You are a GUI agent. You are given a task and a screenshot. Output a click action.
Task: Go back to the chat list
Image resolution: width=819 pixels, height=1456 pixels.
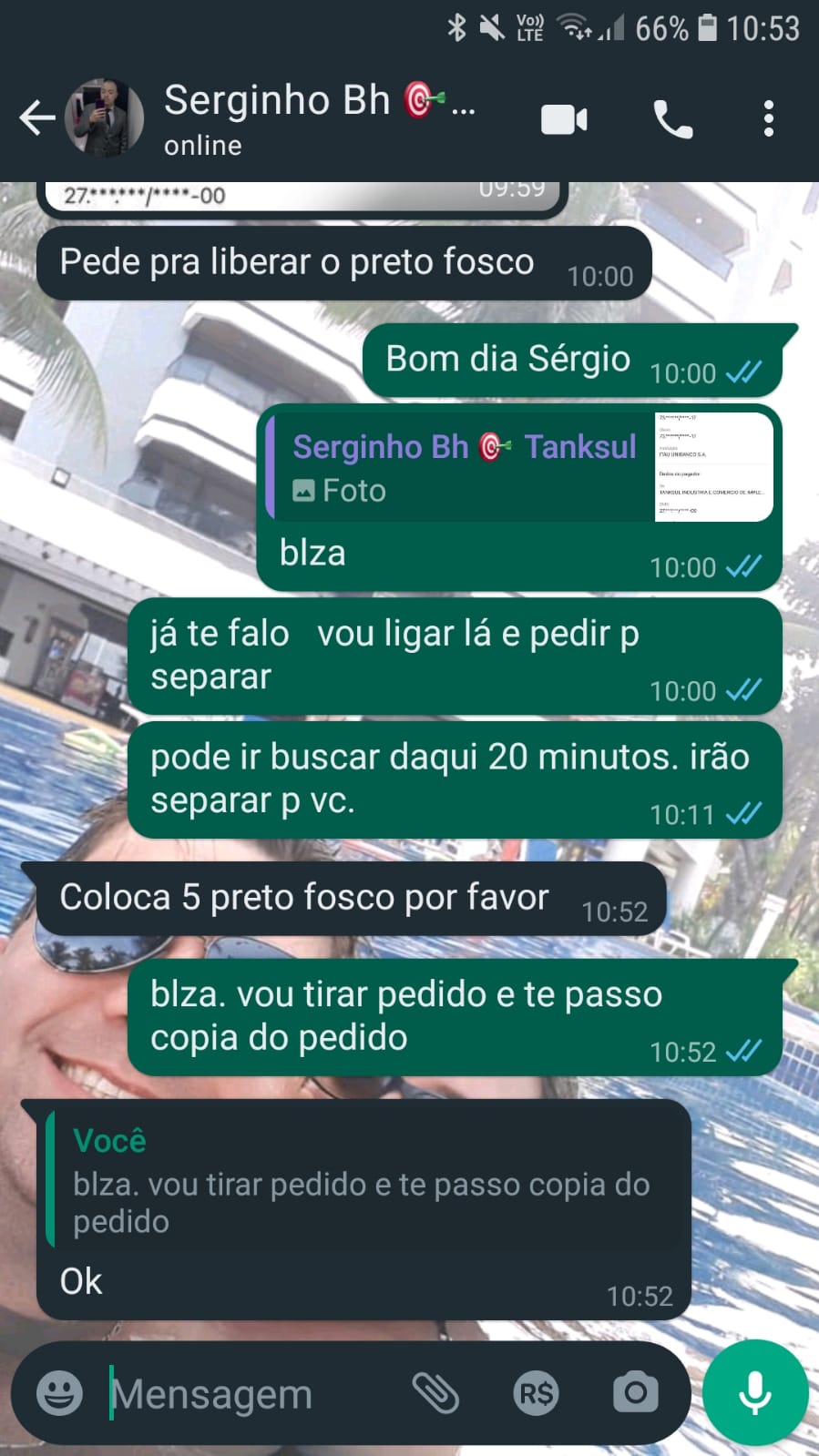click(x=36, y=118)
